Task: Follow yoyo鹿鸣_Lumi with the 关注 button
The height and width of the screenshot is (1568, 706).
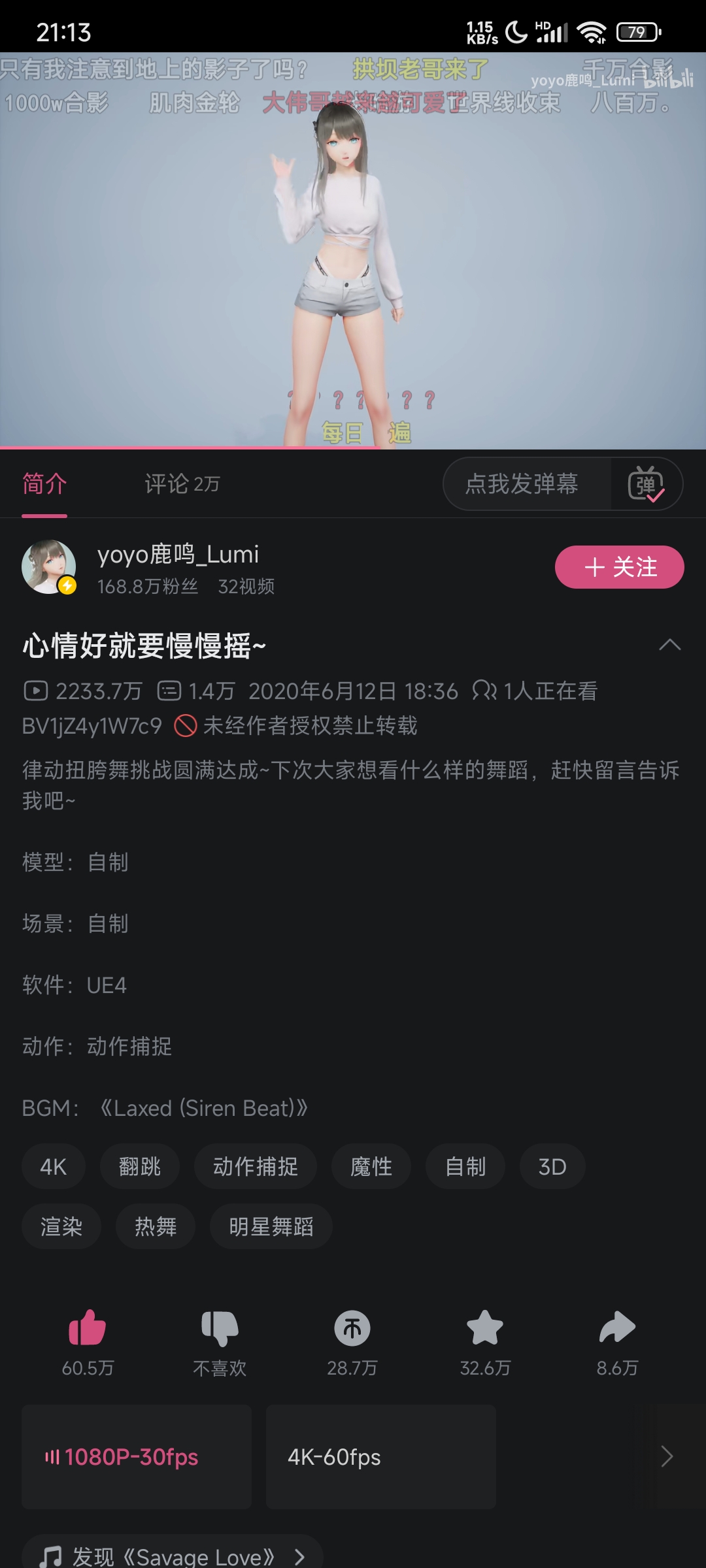Action: 620,567
